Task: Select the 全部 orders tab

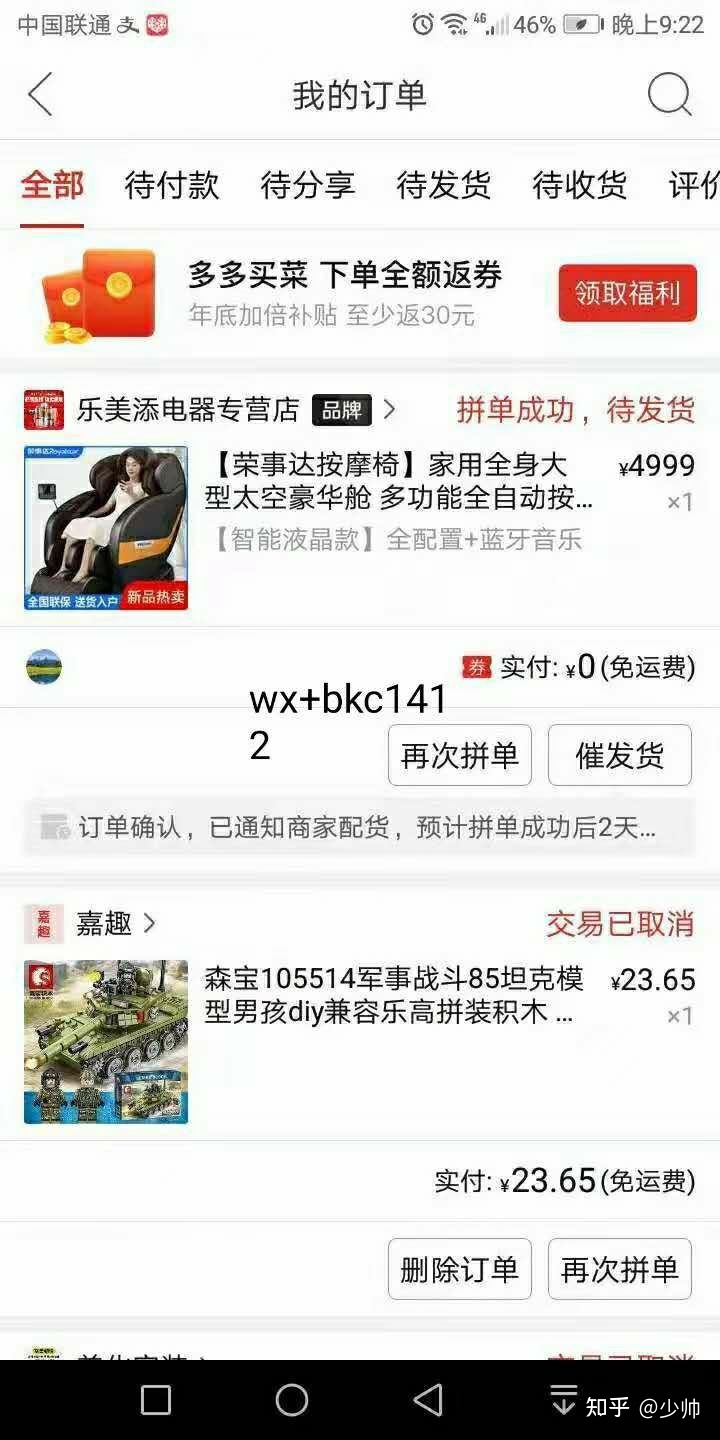Action: 52,185
